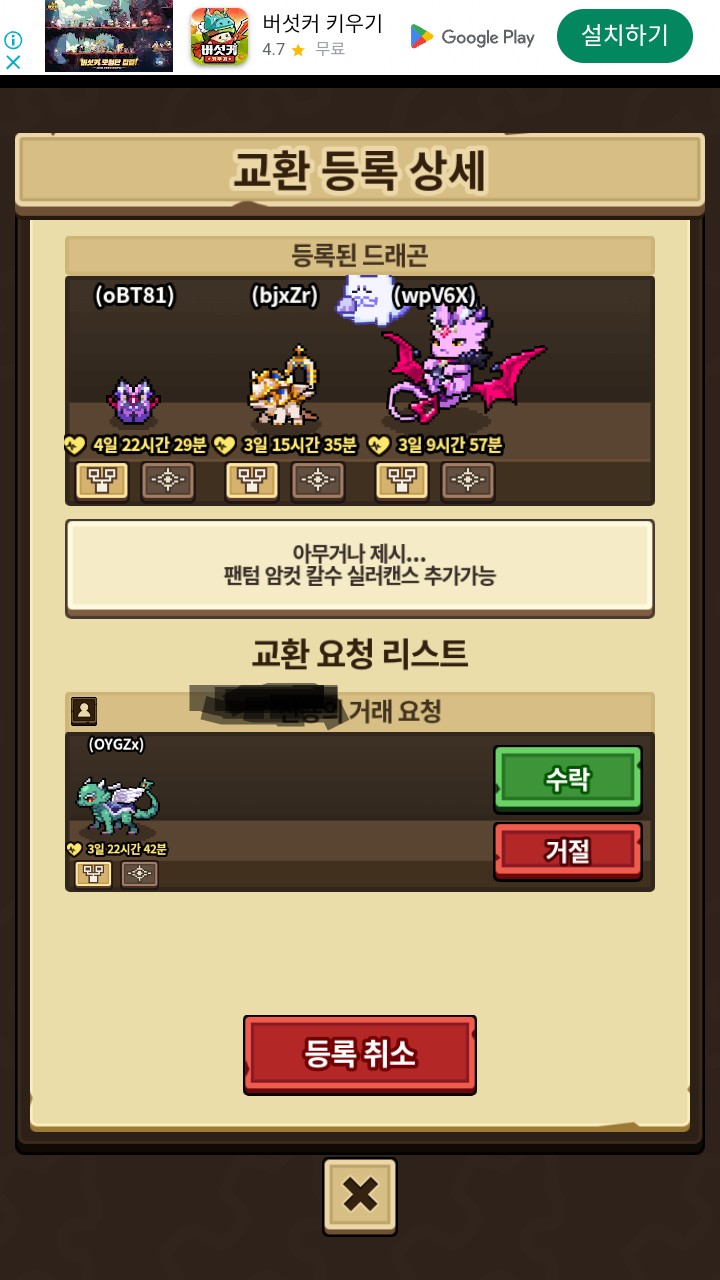Reject the trade request with 거절
Image resolution: width=720 pixels, height=1280 pixels.
pos(567,851)
